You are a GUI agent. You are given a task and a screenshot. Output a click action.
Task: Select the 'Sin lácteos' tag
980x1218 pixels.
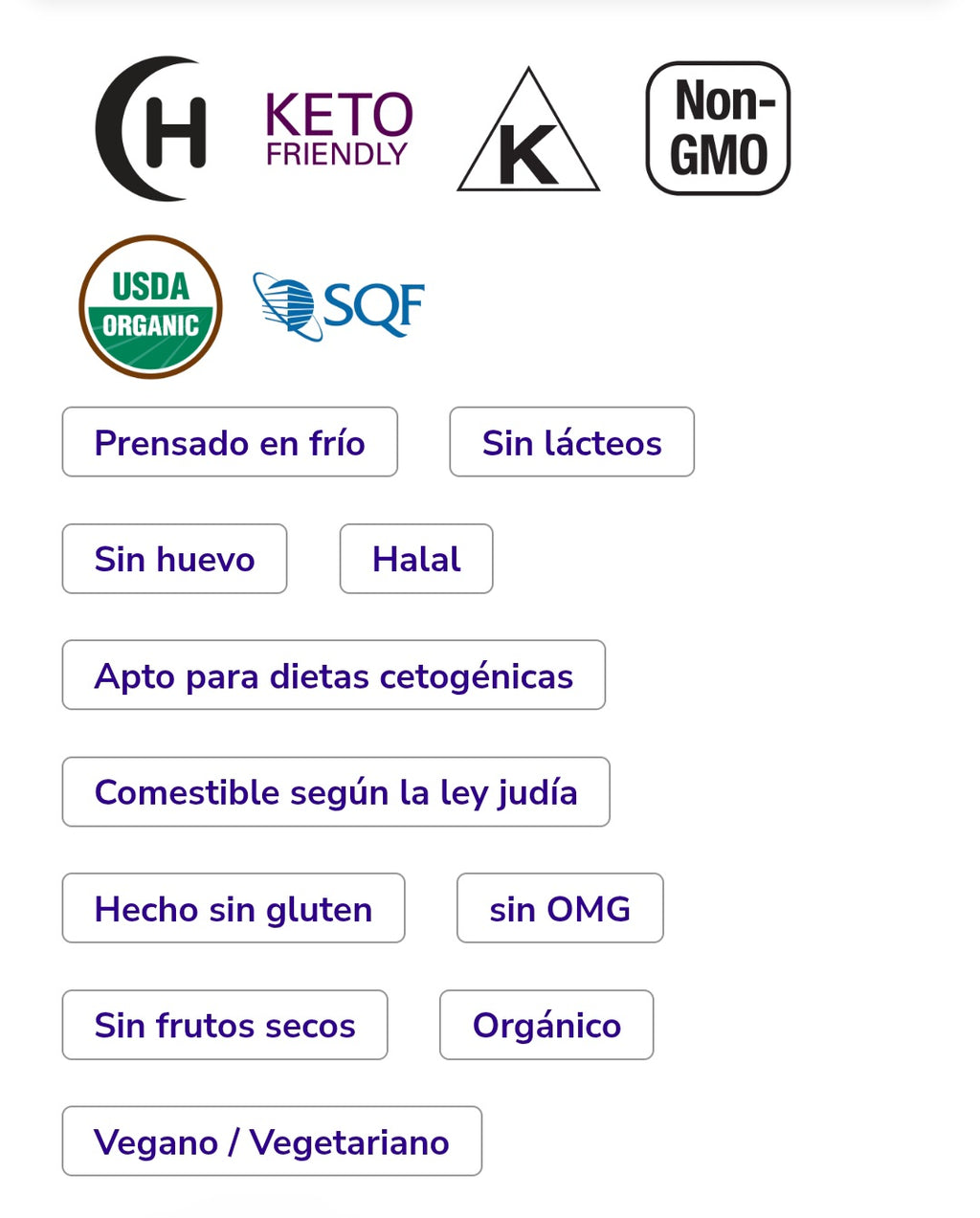571,442
